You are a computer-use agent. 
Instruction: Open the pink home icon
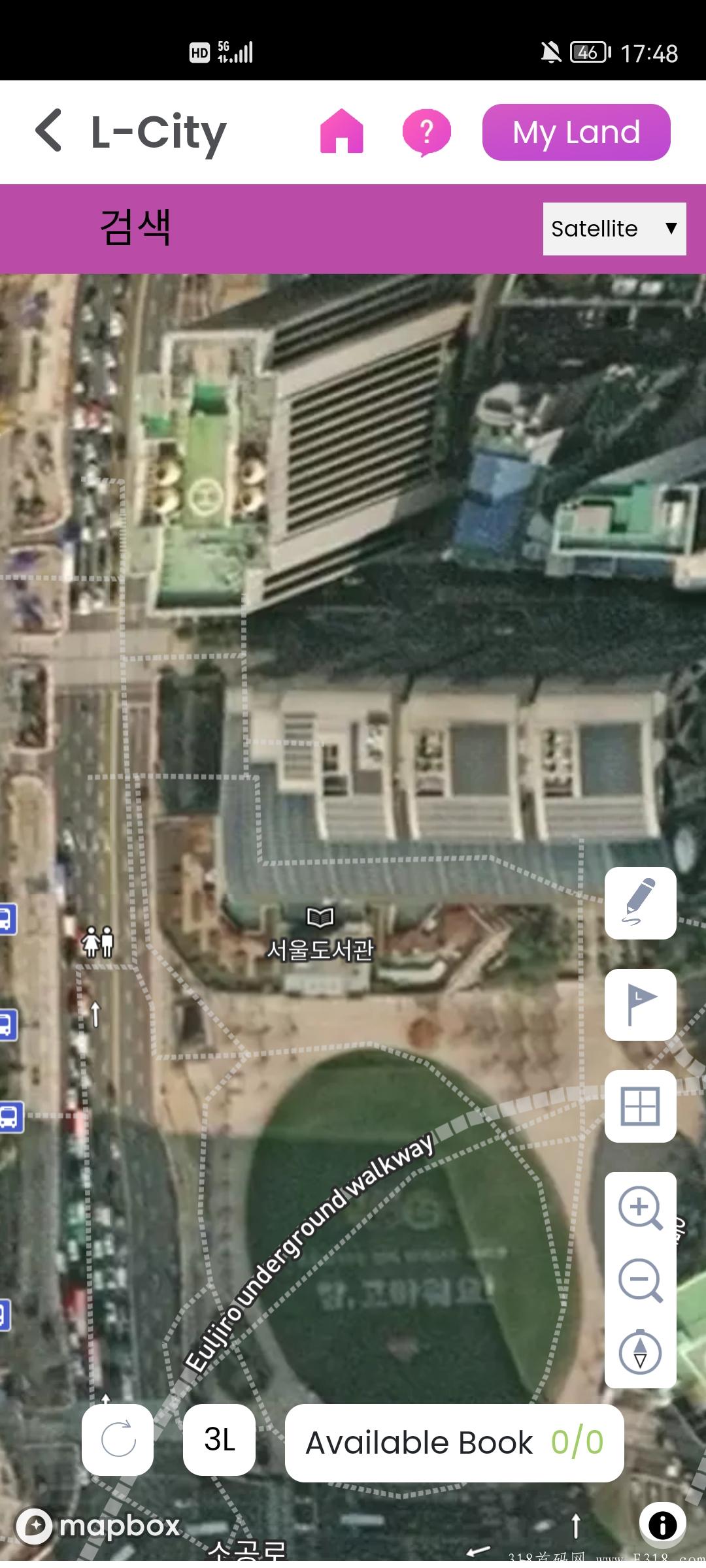[x=341, y=131]
